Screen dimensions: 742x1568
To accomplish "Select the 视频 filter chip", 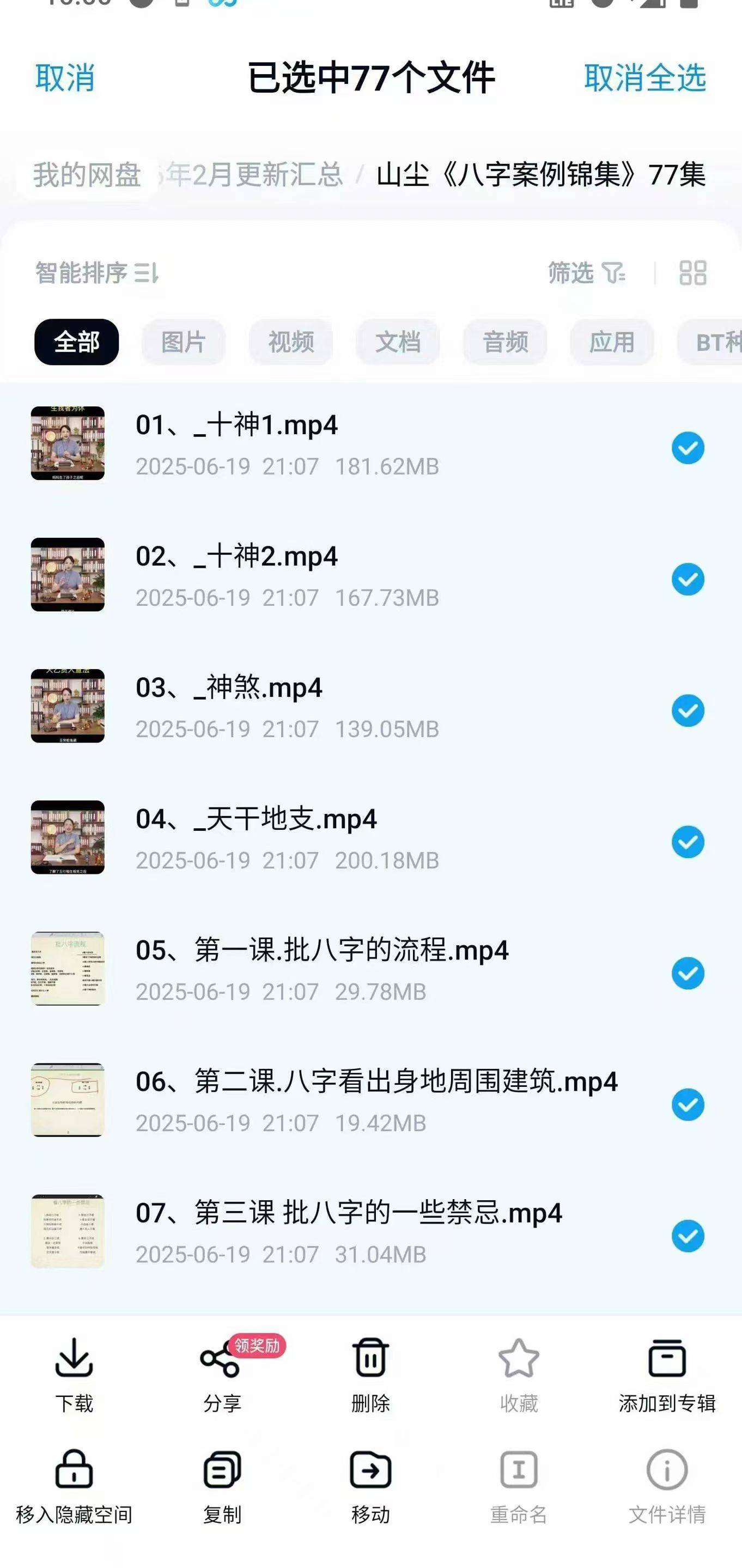I will point(290,342).
